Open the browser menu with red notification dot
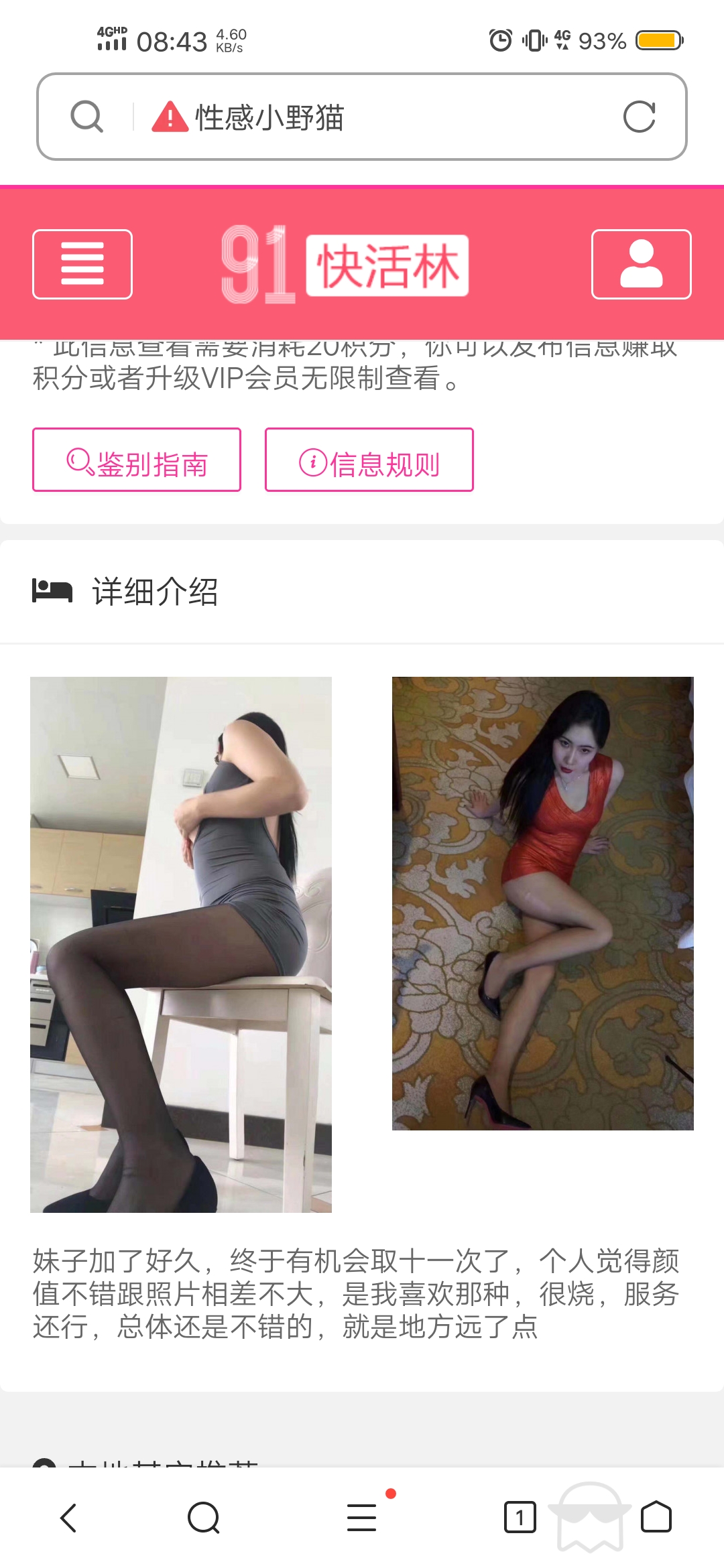This screenshot has height=1568, width=724. point(362,1518)
